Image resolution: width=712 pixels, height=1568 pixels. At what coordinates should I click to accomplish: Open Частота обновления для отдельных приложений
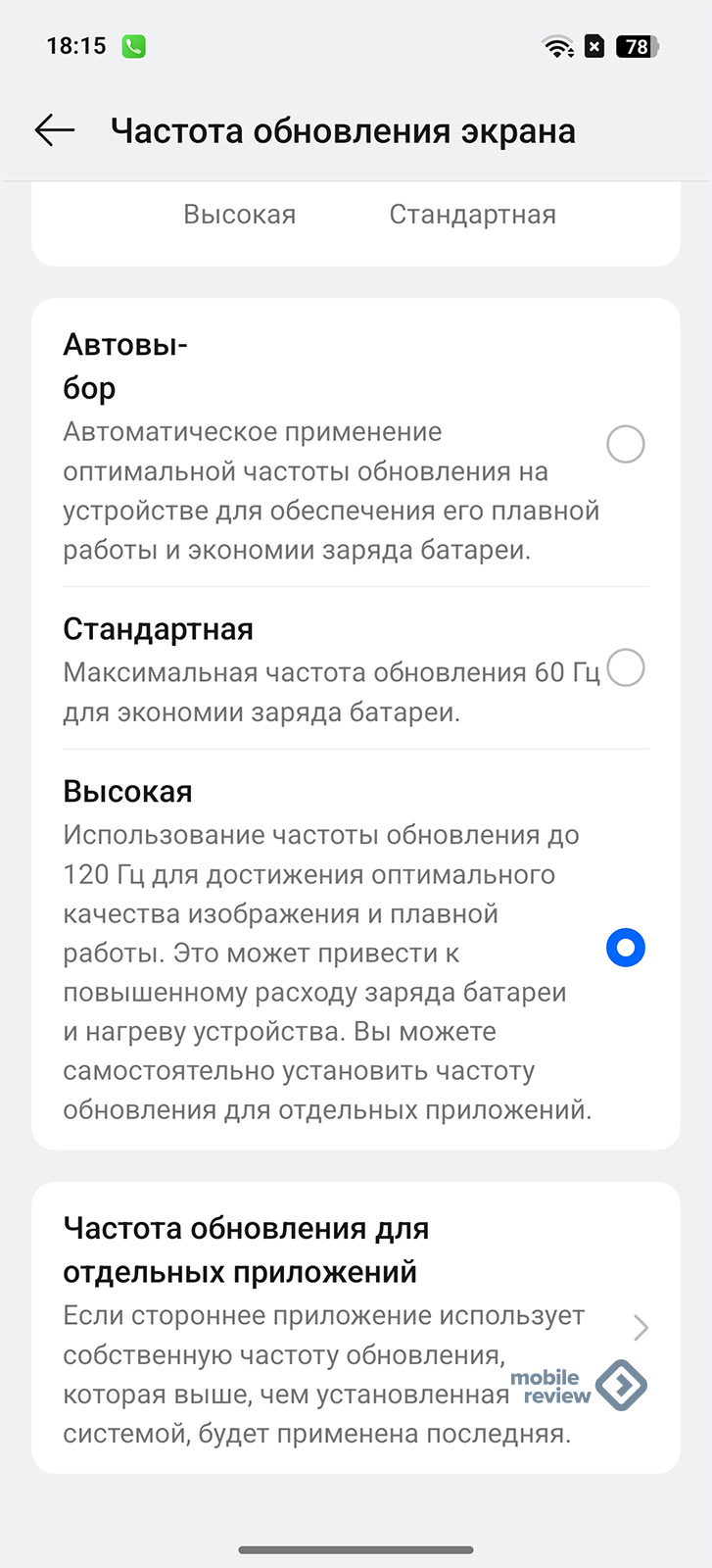click(x=356, y=1328)
